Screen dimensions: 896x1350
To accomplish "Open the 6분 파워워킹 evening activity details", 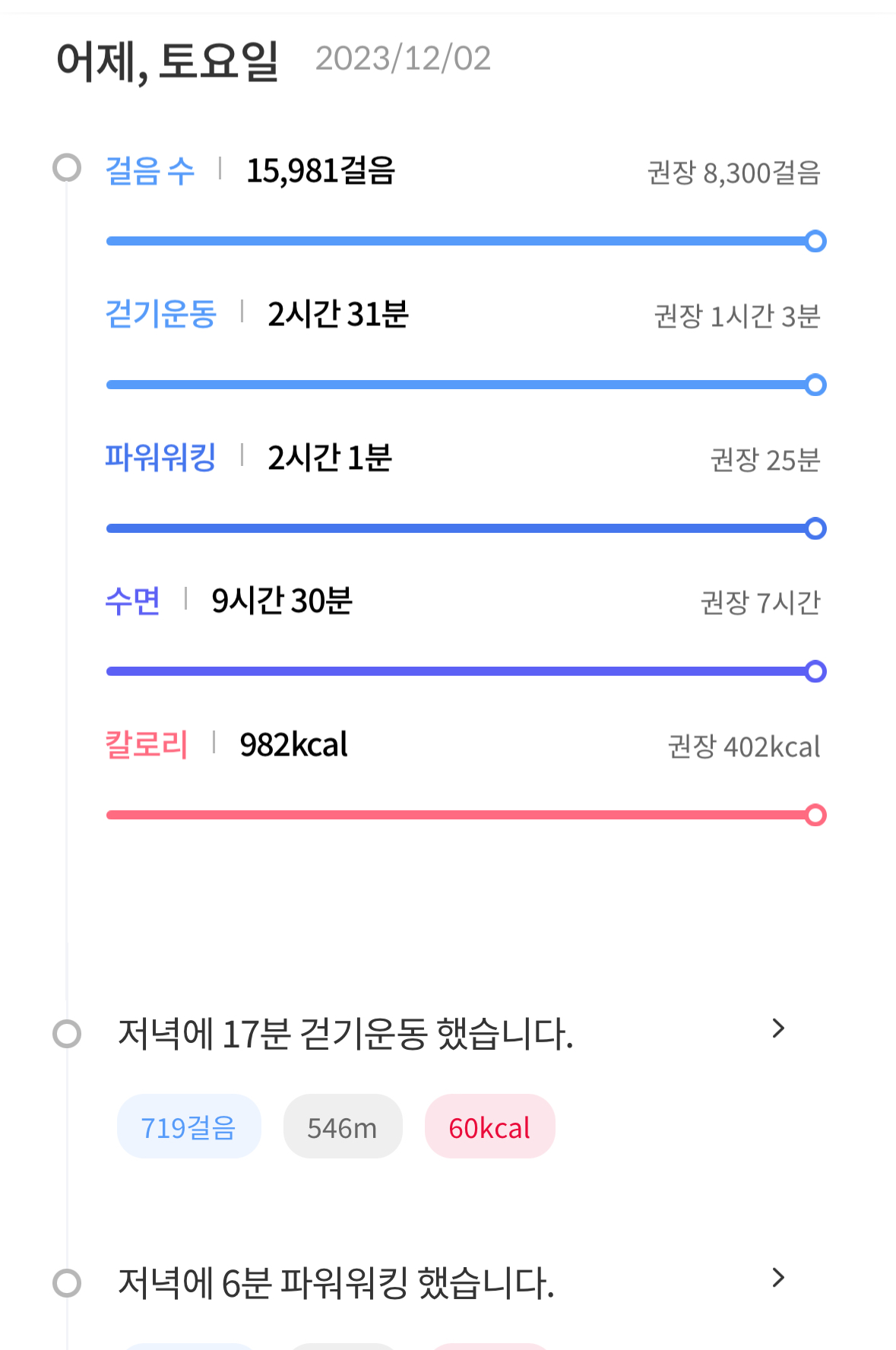I will pyautogui.click(x=777, y=1279).
